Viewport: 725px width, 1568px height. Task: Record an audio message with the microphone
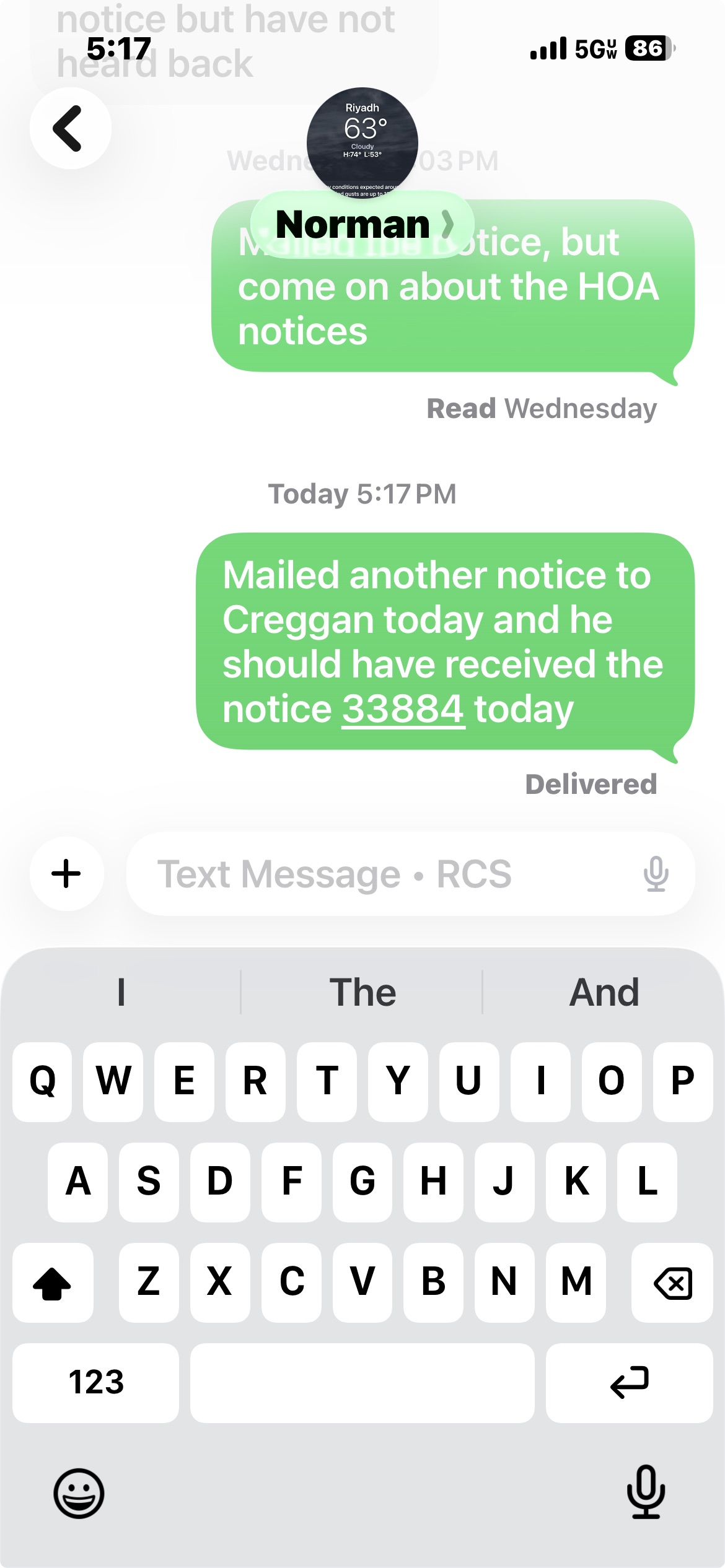pyautogui.click(x=656, y=874)
